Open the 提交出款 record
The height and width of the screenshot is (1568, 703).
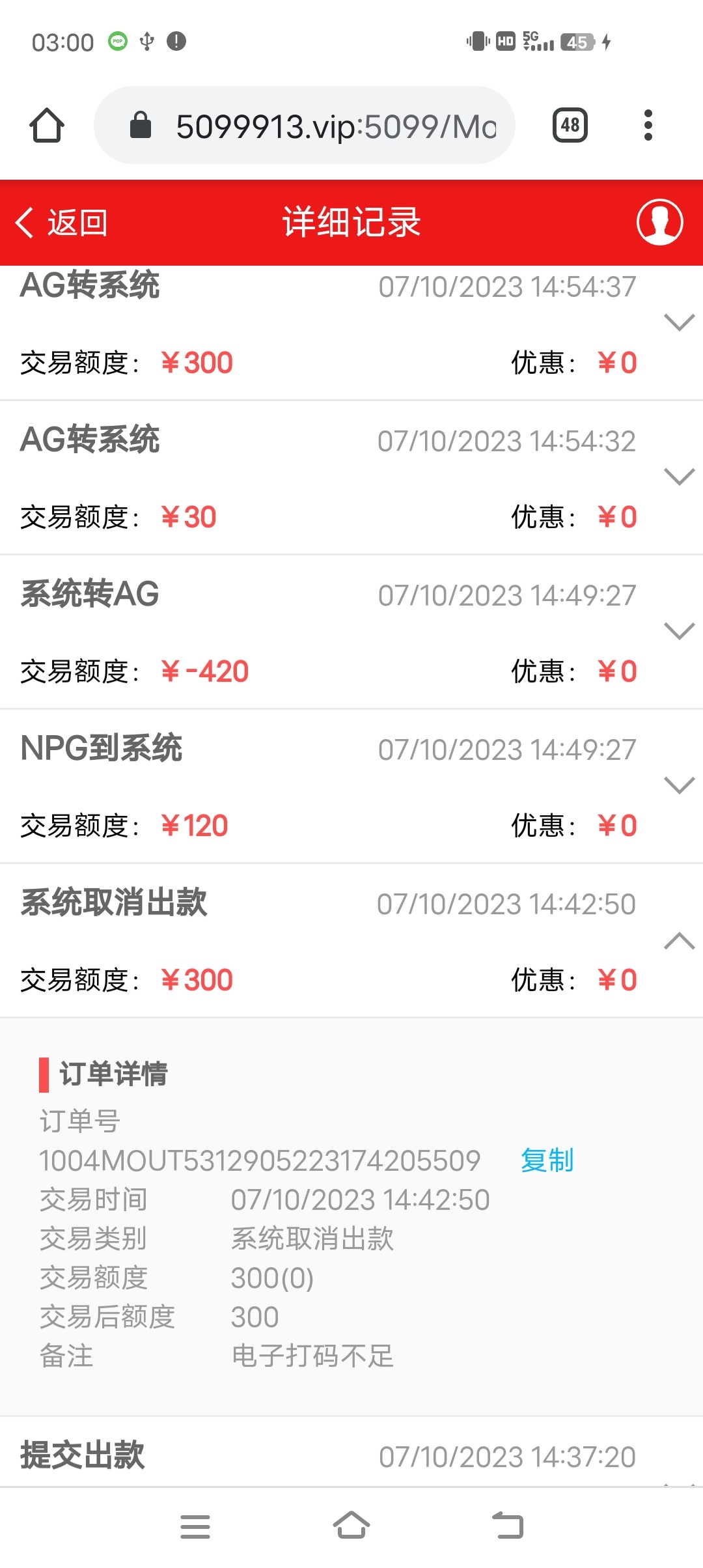[325, 1456]
